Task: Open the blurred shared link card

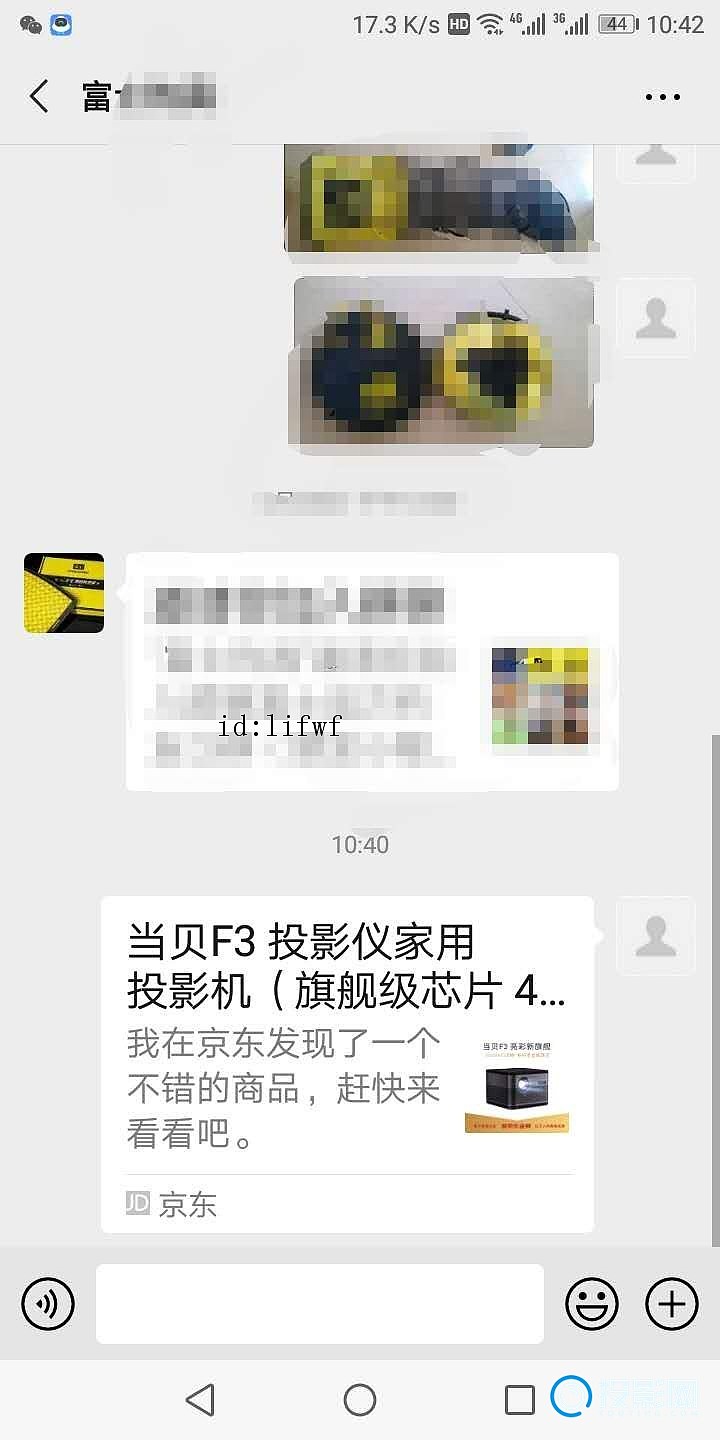Action: coord(372,672)
